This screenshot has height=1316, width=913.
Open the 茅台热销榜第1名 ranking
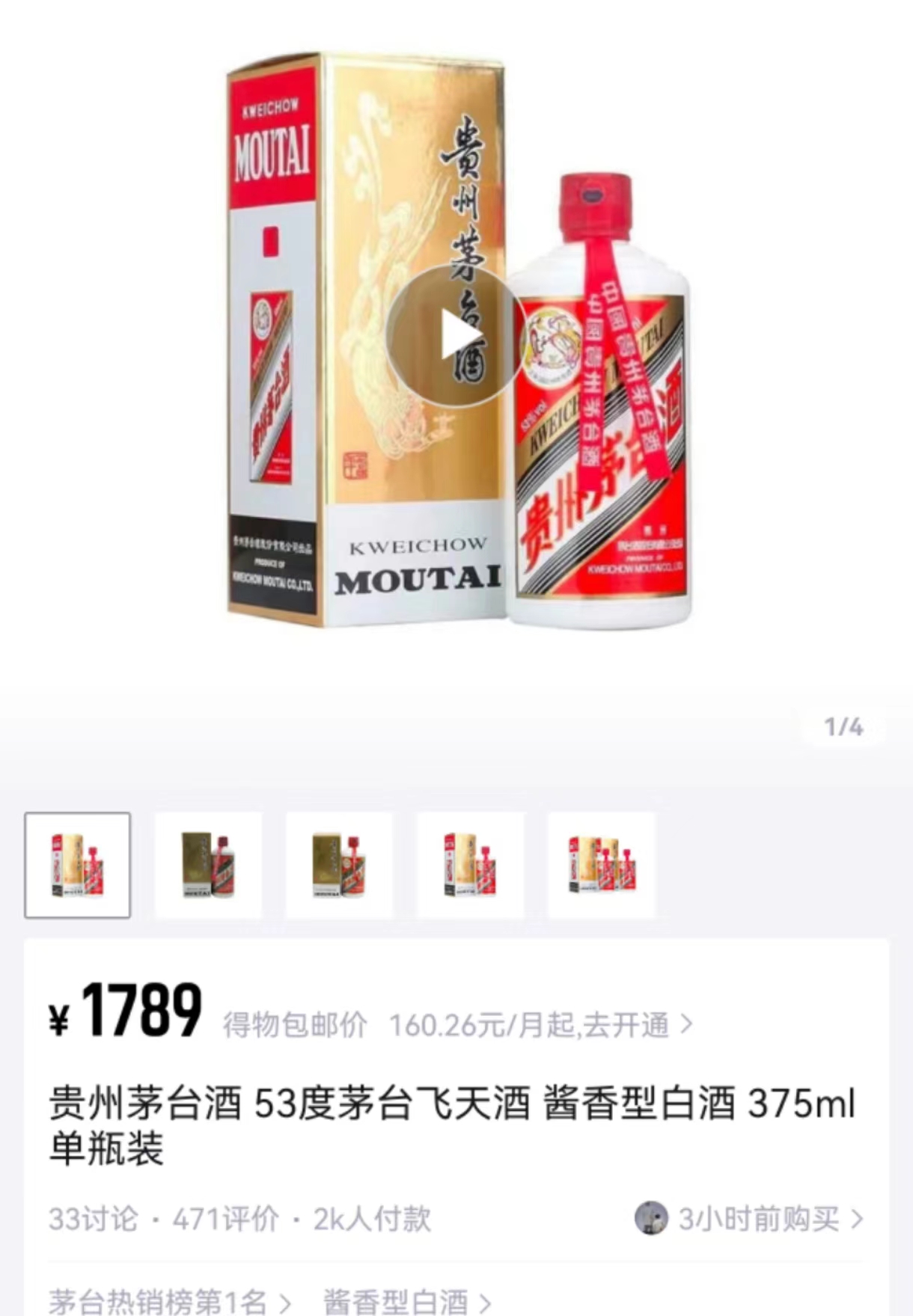(169, 1301)
